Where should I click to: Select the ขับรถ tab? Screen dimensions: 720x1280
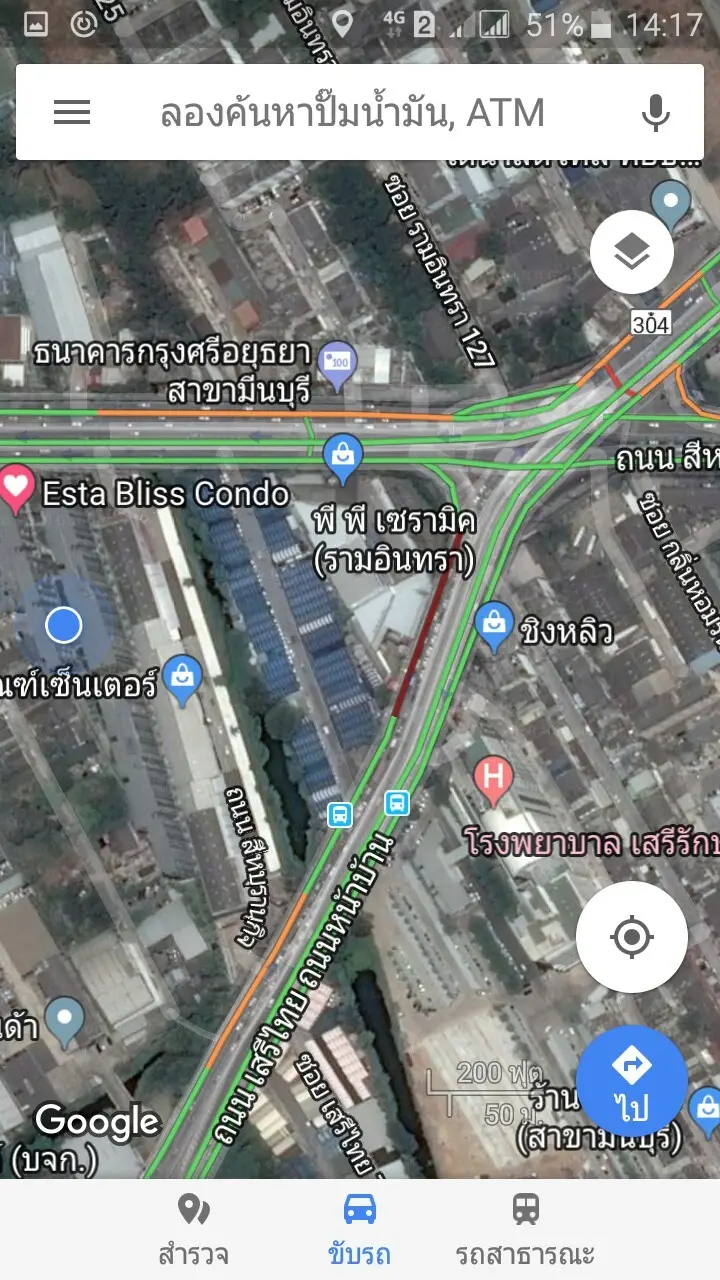(x=359, y=1230)
